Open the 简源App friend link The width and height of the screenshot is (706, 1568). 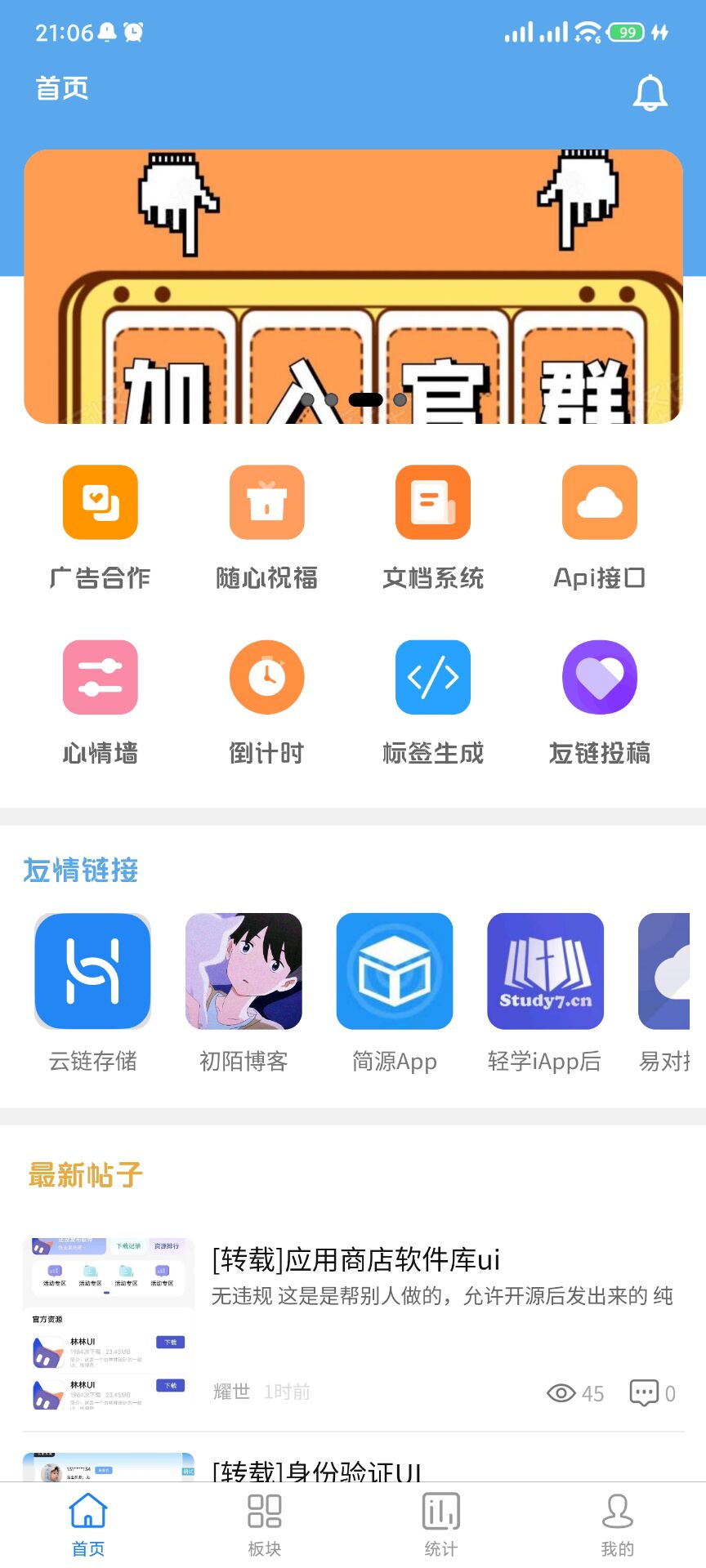[x=395, y=972]
